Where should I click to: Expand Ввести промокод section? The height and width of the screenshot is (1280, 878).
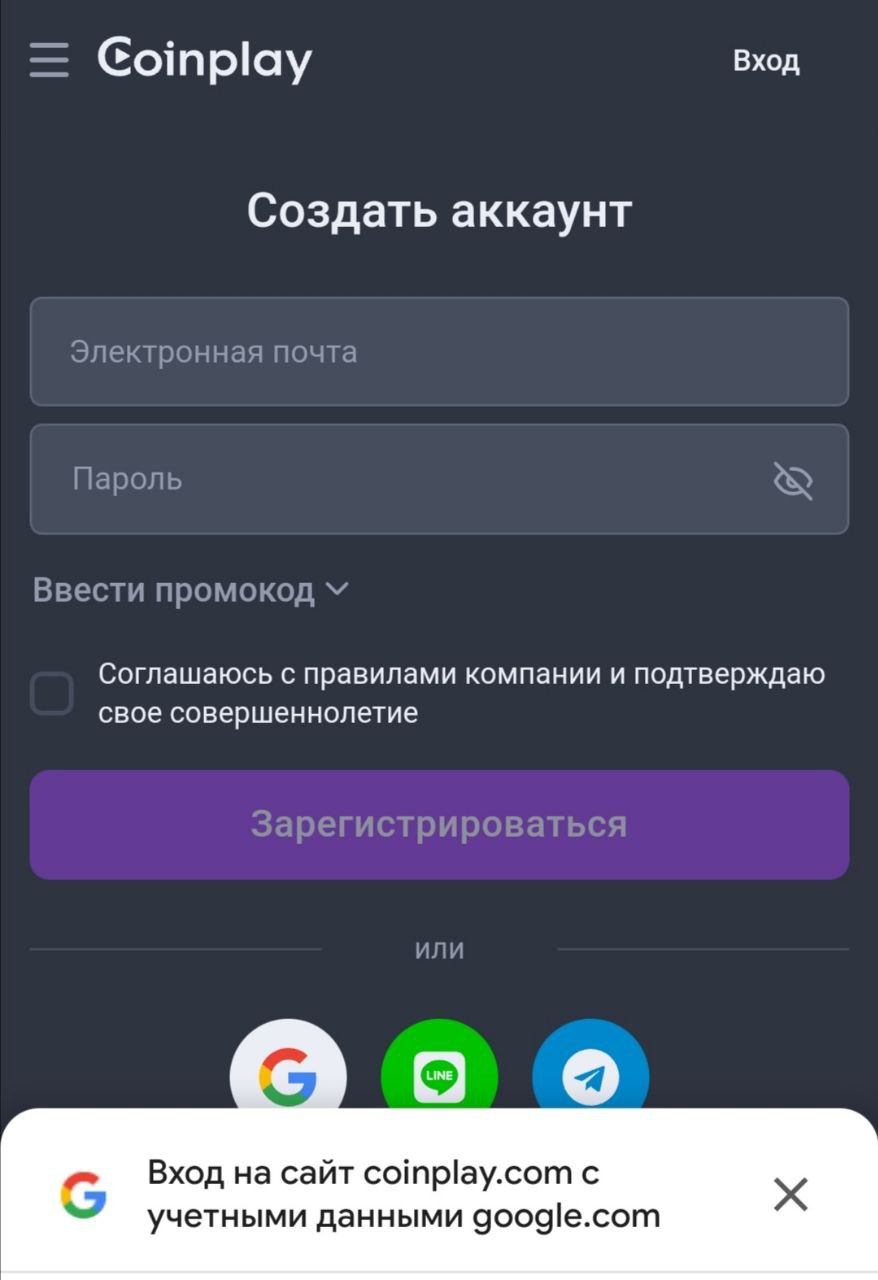[191, 591]
